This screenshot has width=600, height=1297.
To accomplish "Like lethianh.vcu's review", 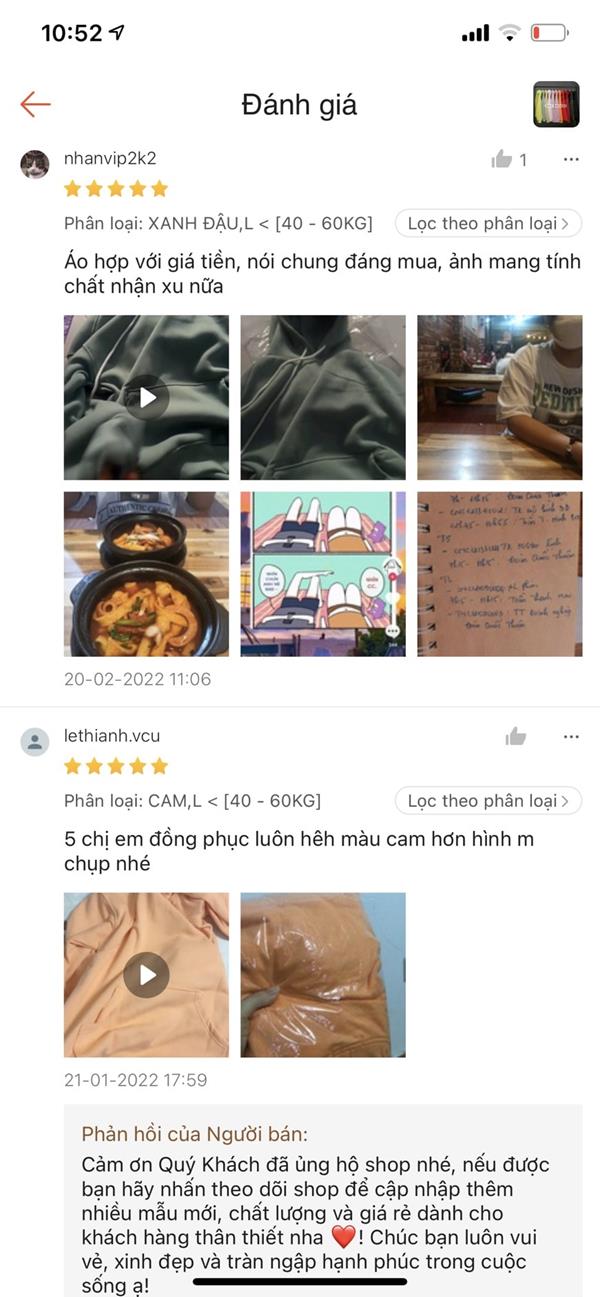I will [516, 737].
